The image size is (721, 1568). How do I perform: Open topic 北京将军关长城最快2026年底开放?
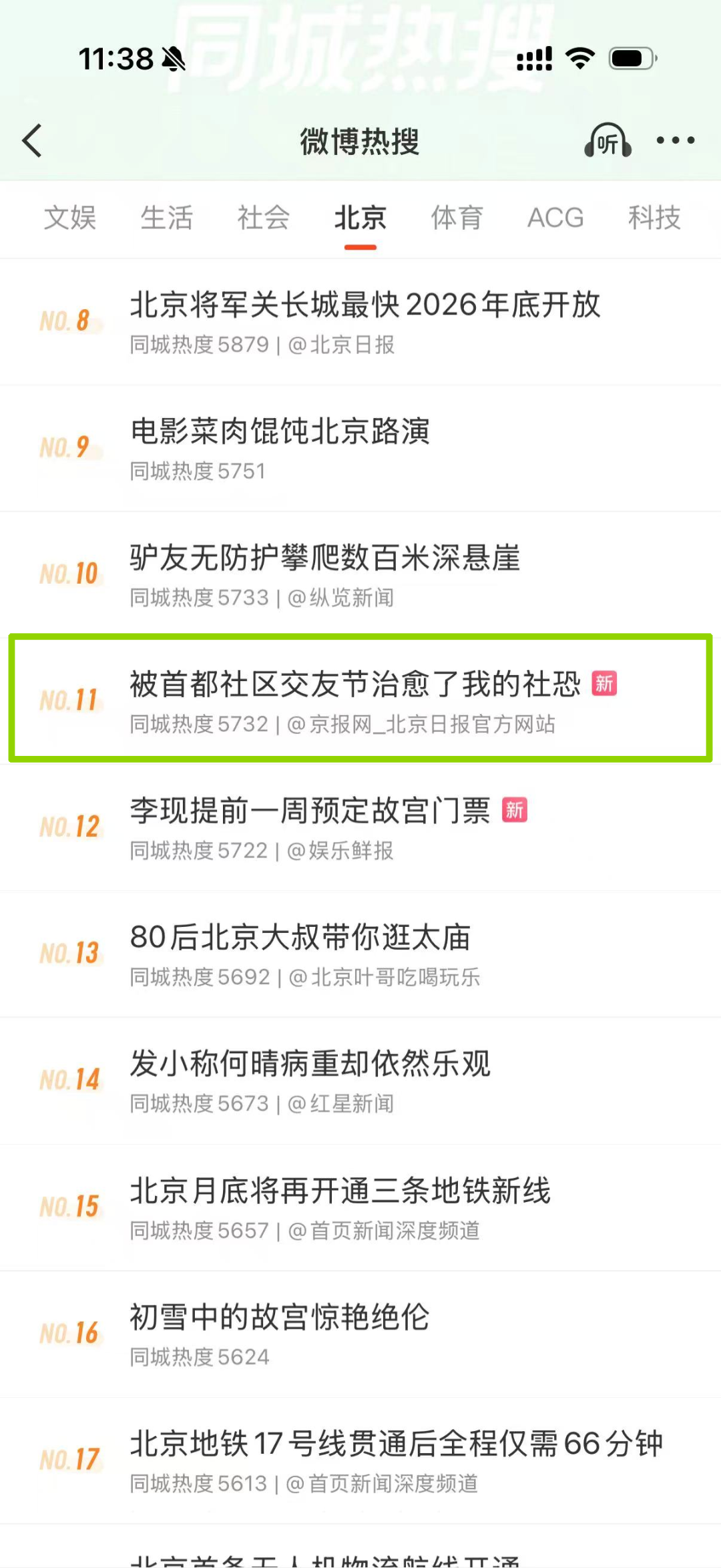[x=365, y=305]
